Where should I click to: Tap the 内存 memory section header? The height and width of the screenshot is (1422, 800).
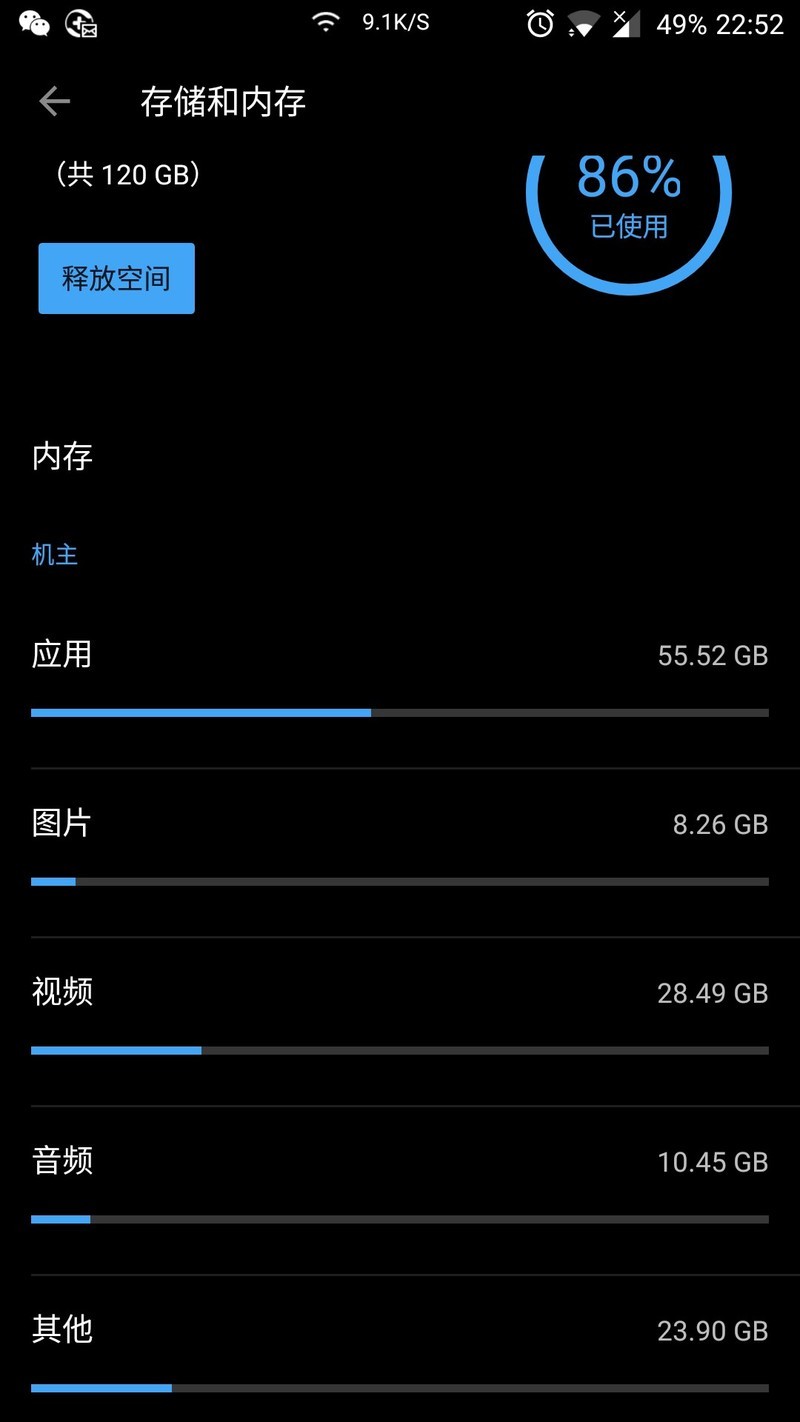coord(62,457)
